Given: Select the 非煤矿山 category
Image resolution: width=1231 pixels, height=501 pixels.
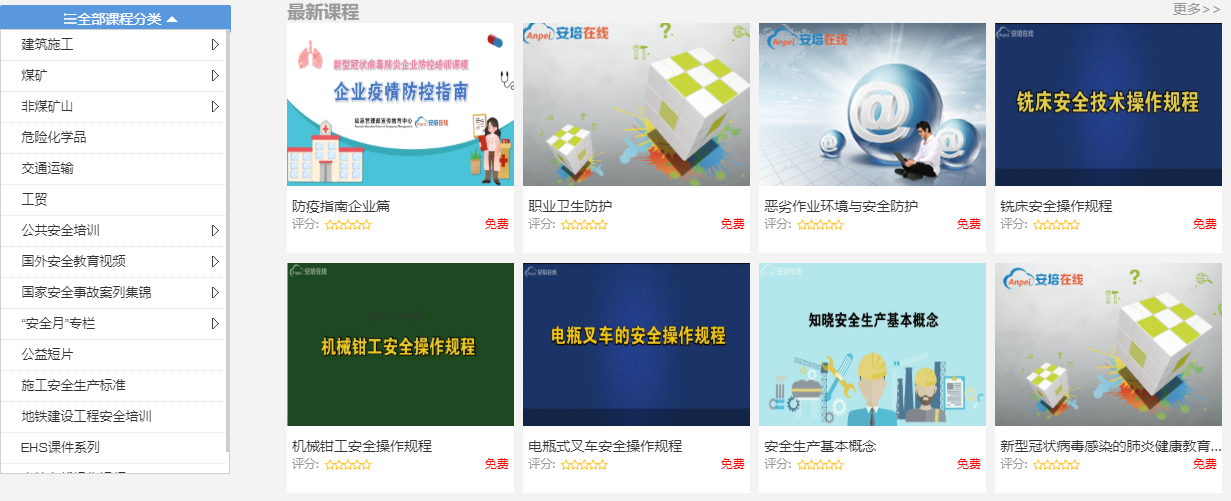Looking at the screenshot, I should (48, 107).
